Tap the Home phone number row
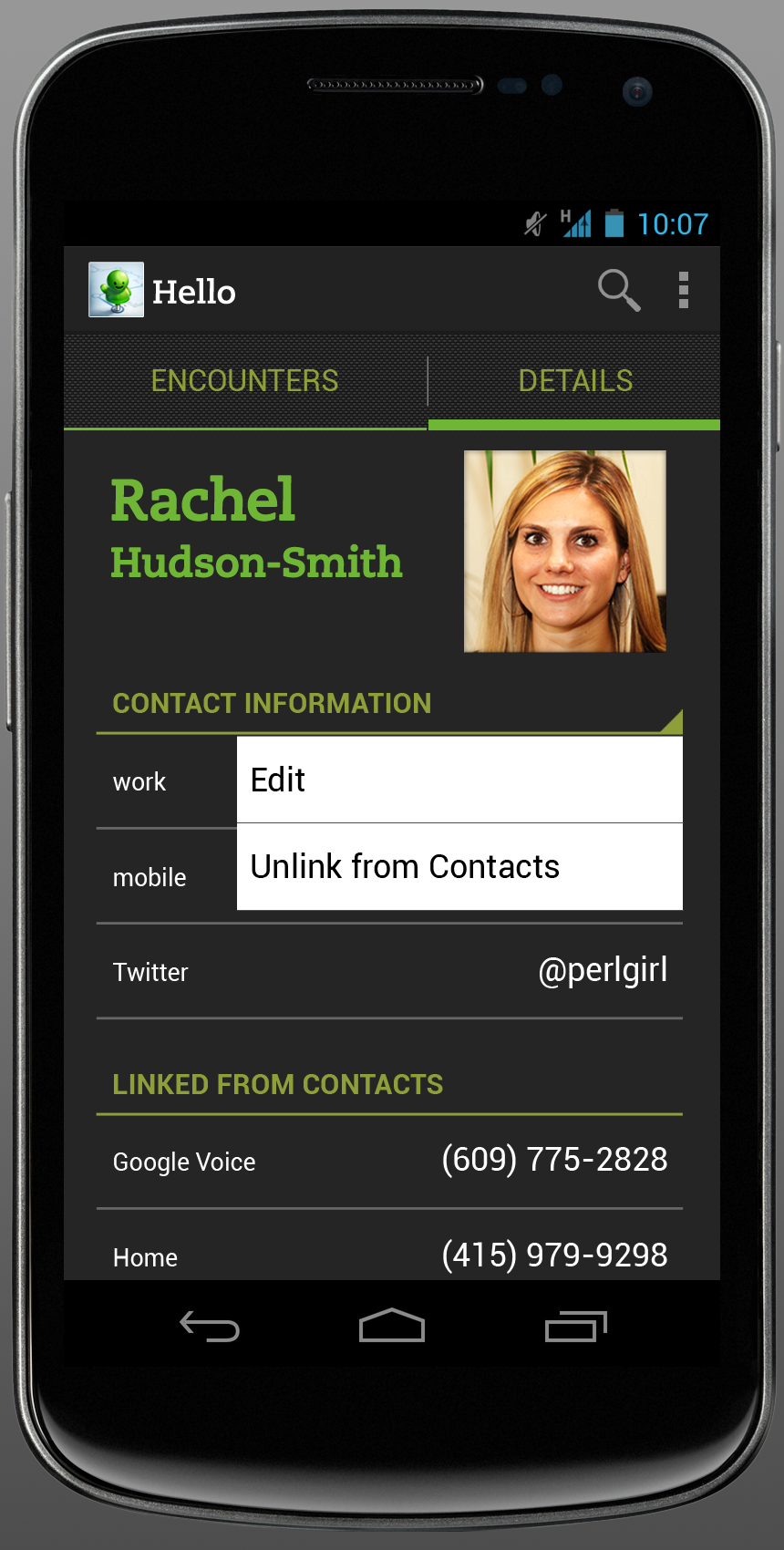The image size is (784, 1550). (x=389, y=1255)
